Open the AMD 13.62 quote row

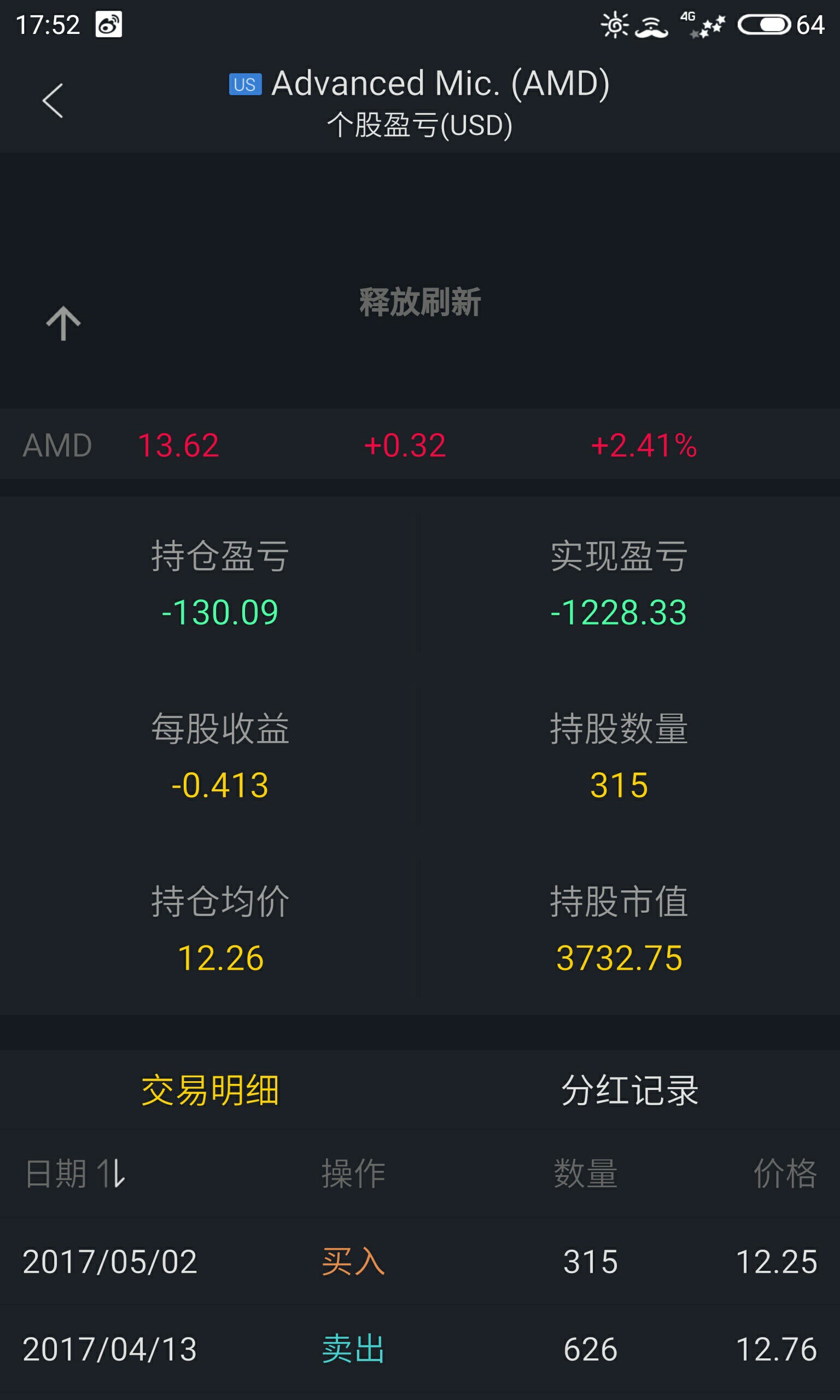point(420,444)
